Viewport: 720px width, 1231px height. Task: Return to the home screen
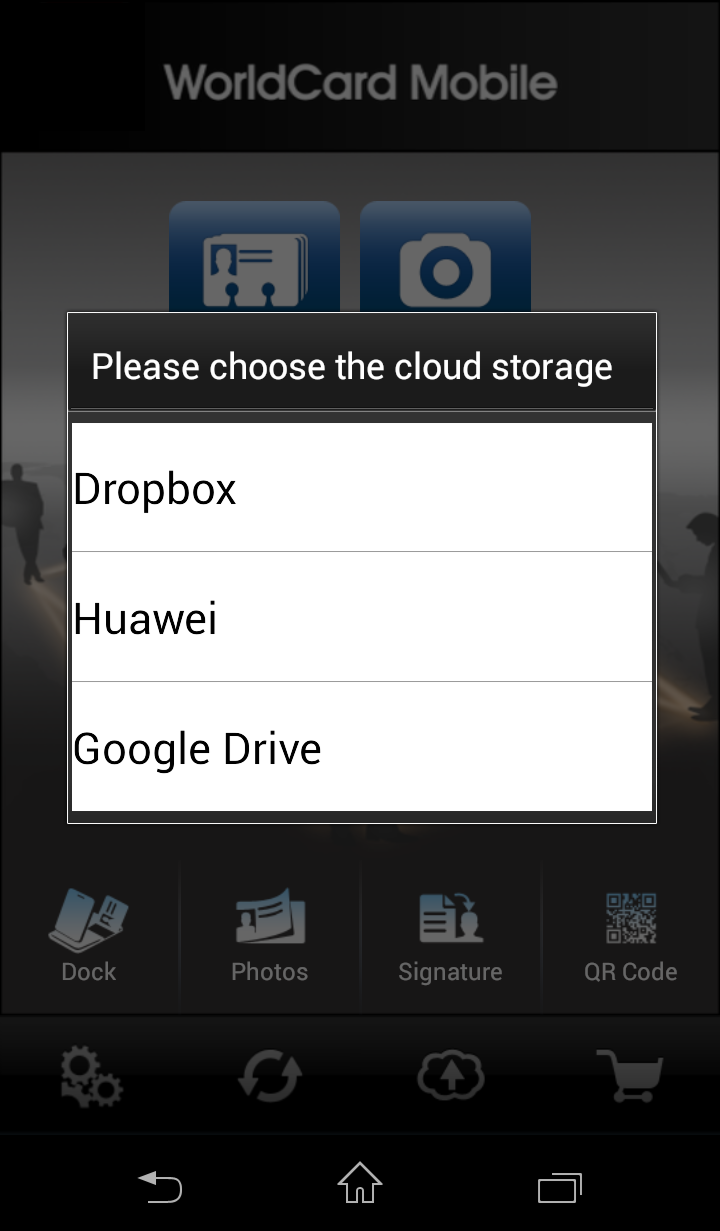click(x=360, y=1184)
